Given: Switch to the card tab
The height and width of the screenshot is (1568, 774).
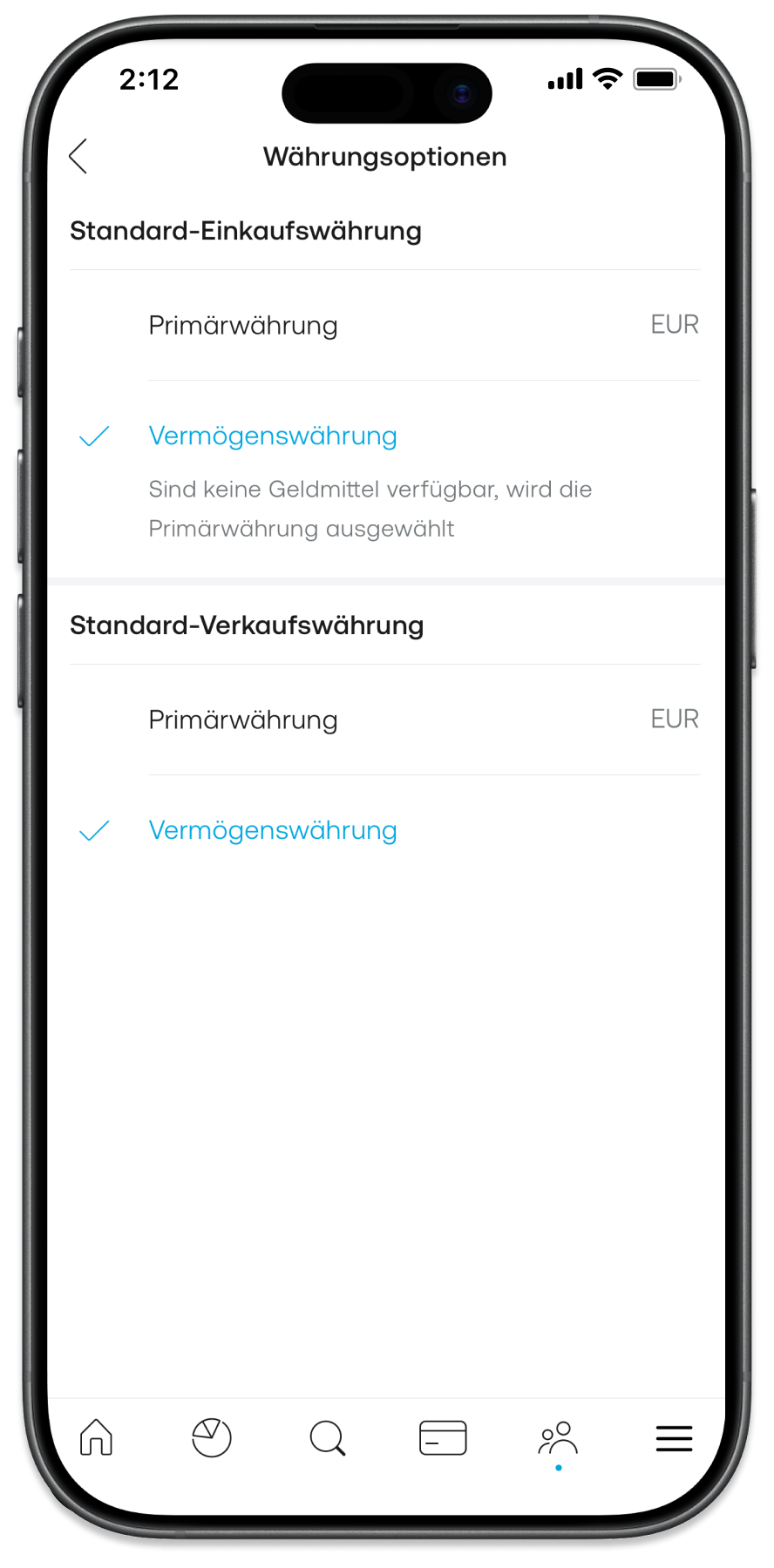Looking at the screenshot, I should [x=443, y=1437].
